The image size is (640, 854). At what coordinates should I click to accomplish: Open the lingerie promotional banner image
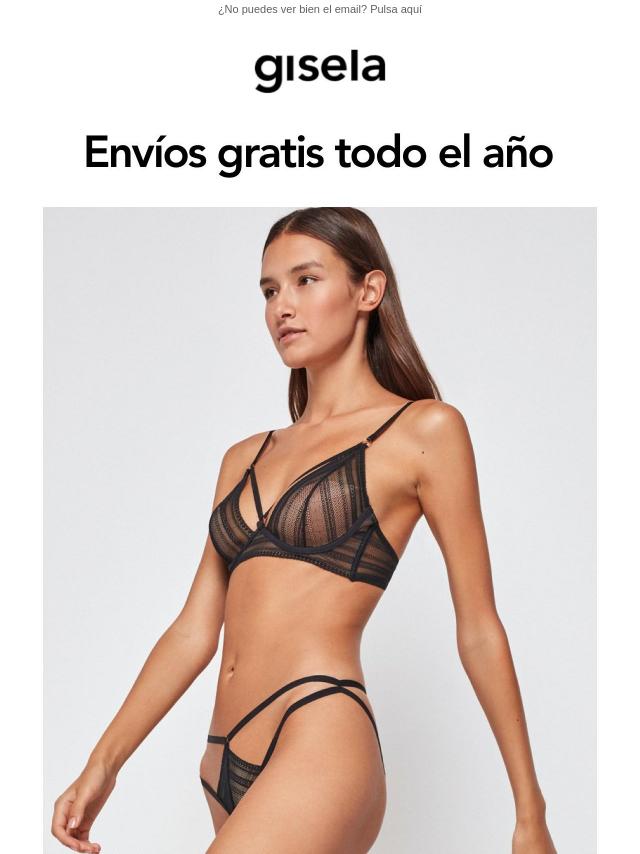coord(319,530)
